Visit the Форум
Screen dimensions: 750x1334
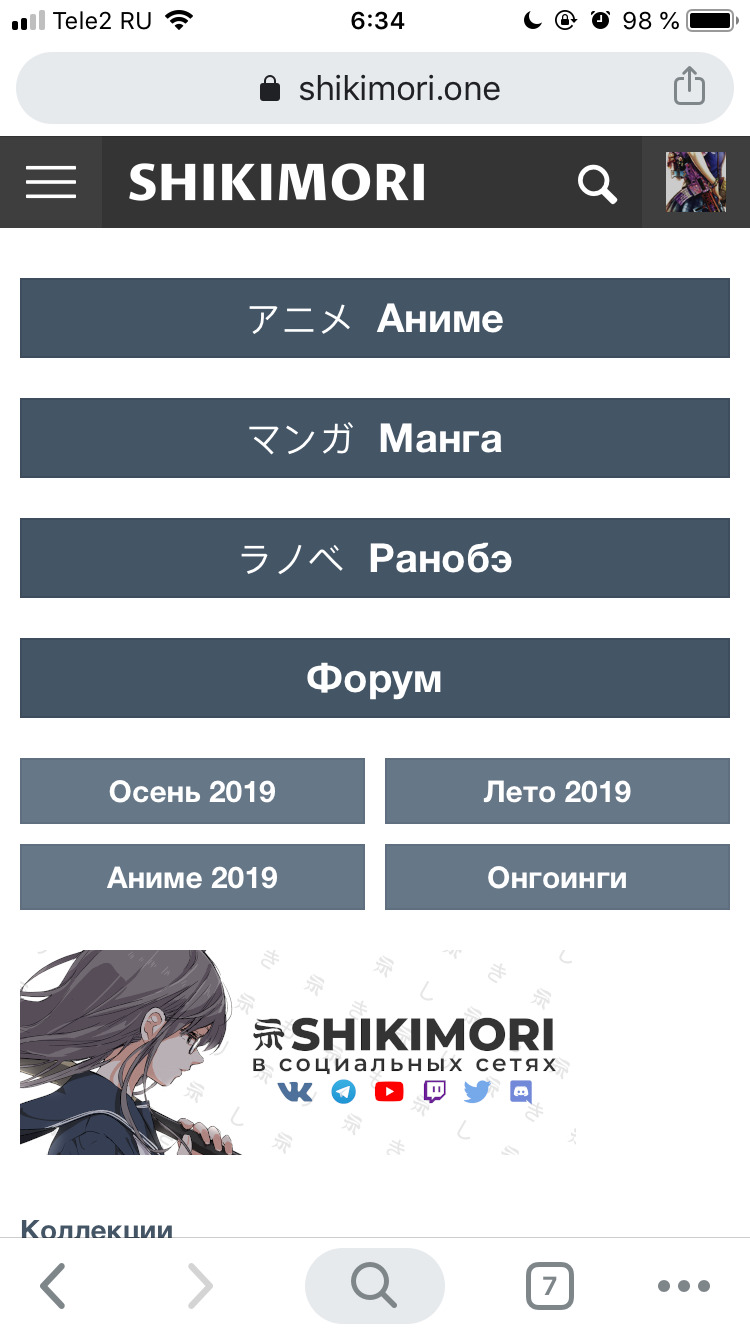click(375, 678)
